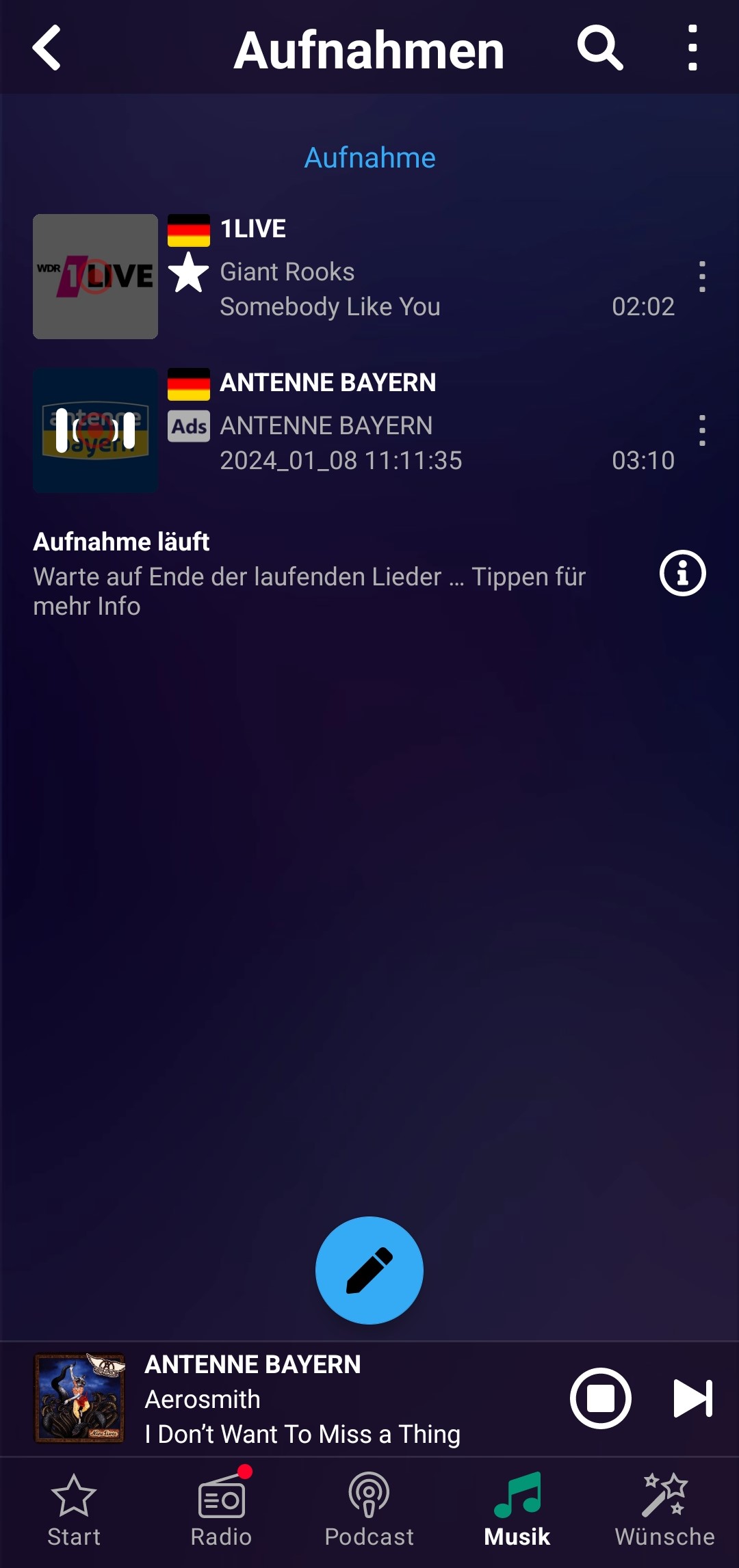The width and height of the screenshot is (739, 1568).
Task: Stop the current ANTENNE BAYERN playback
Action: pyautogui.click(x=600, y=1398)
